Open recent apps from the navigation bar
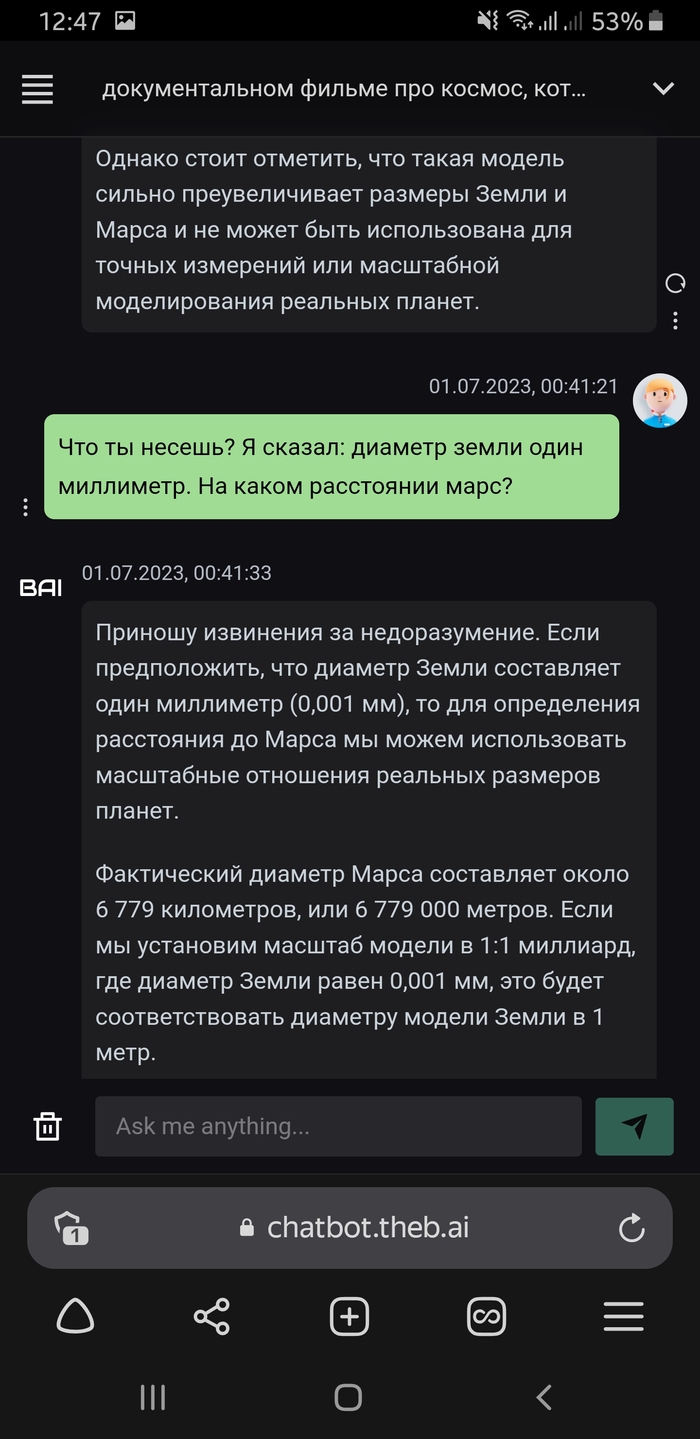Image resolution: width=700 pixels, height=1439 pixels. click(153, 1397)
